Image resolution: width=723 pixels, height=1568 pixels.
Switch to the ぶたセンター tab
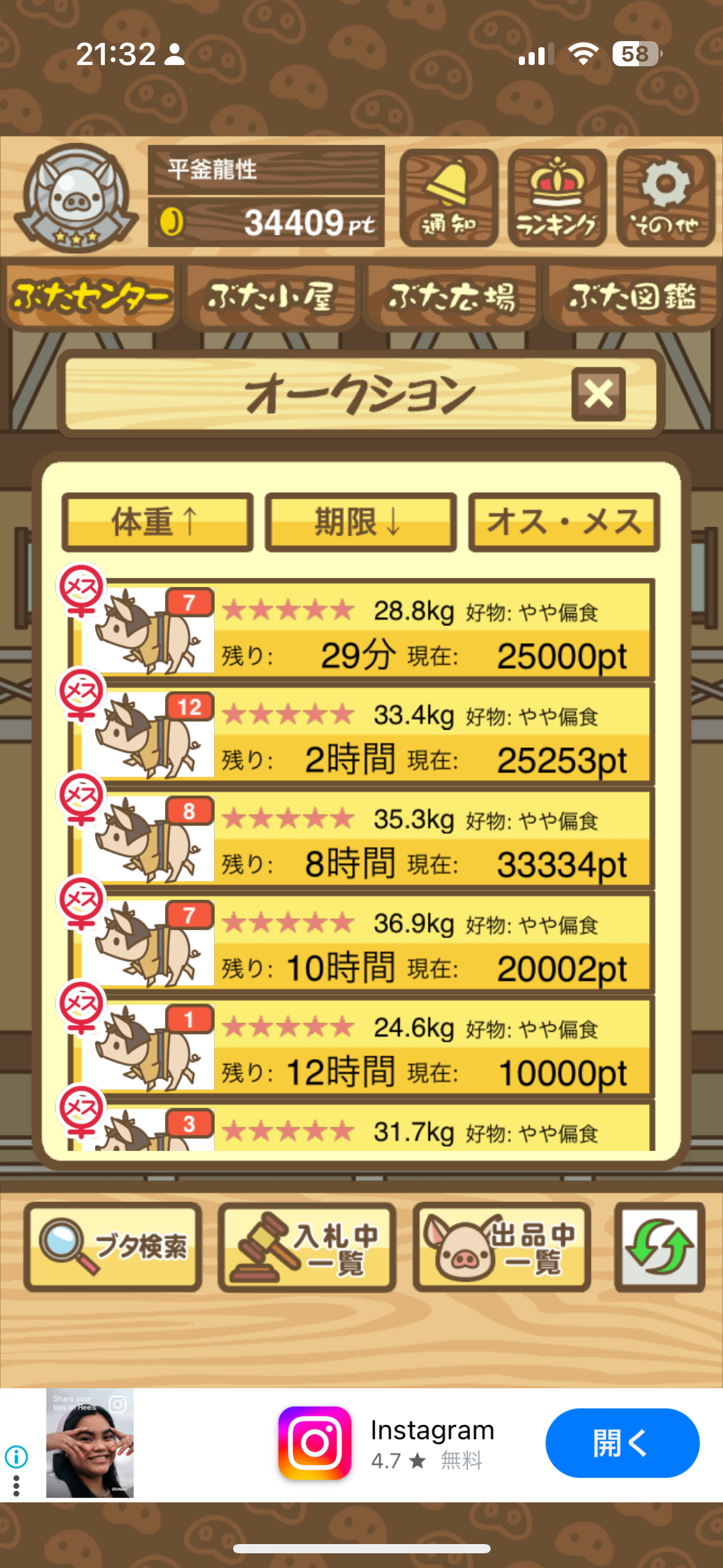click(90, 297)
